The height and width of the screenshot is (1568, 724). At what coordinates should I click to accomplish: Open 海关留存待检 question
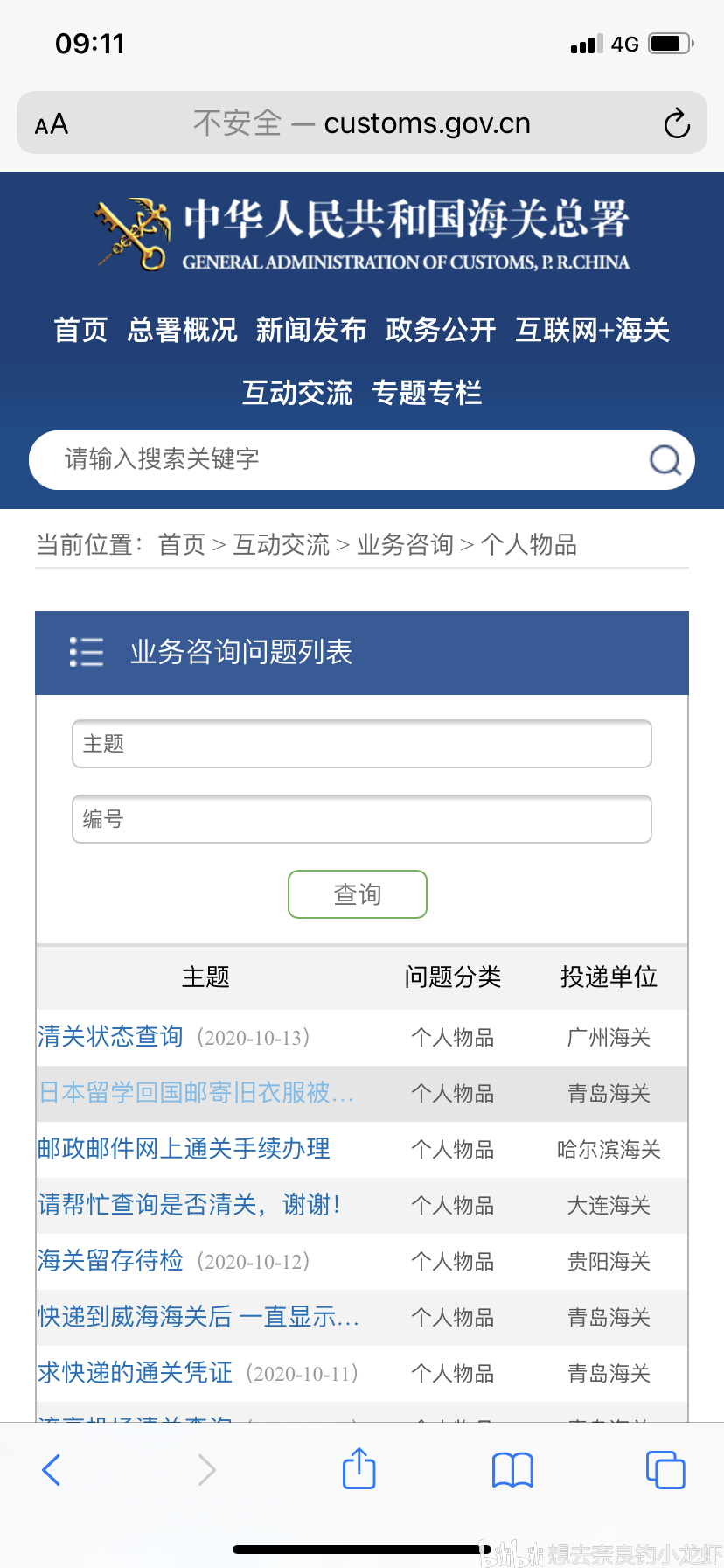110,1261
